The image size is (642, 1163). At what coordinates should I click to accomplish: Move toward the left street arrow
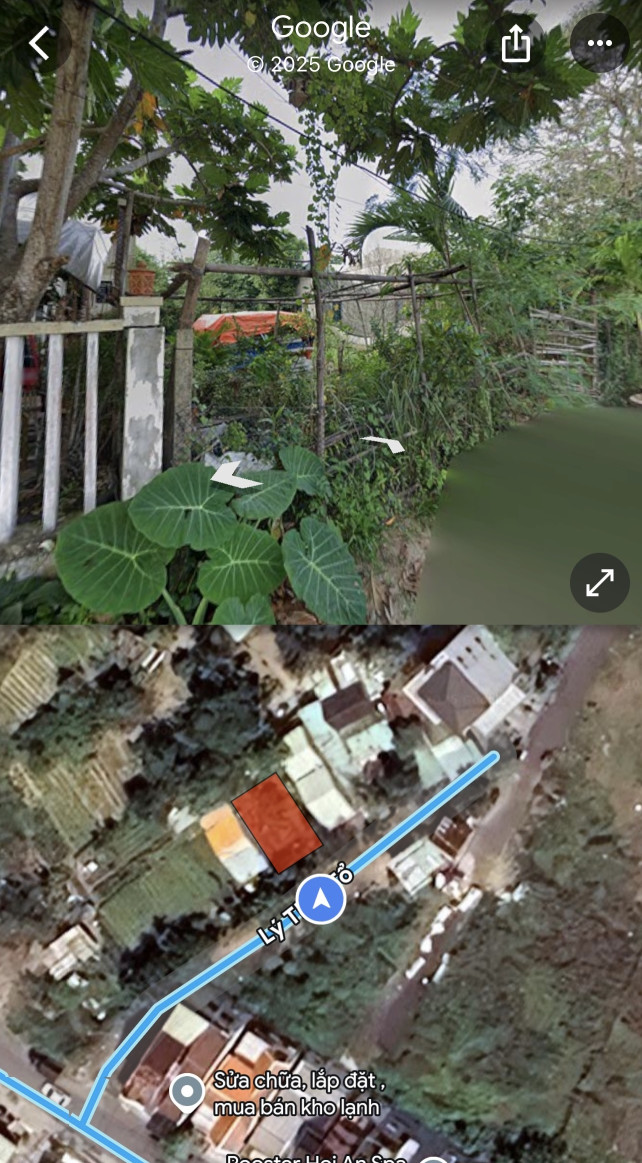coord(234,476)
